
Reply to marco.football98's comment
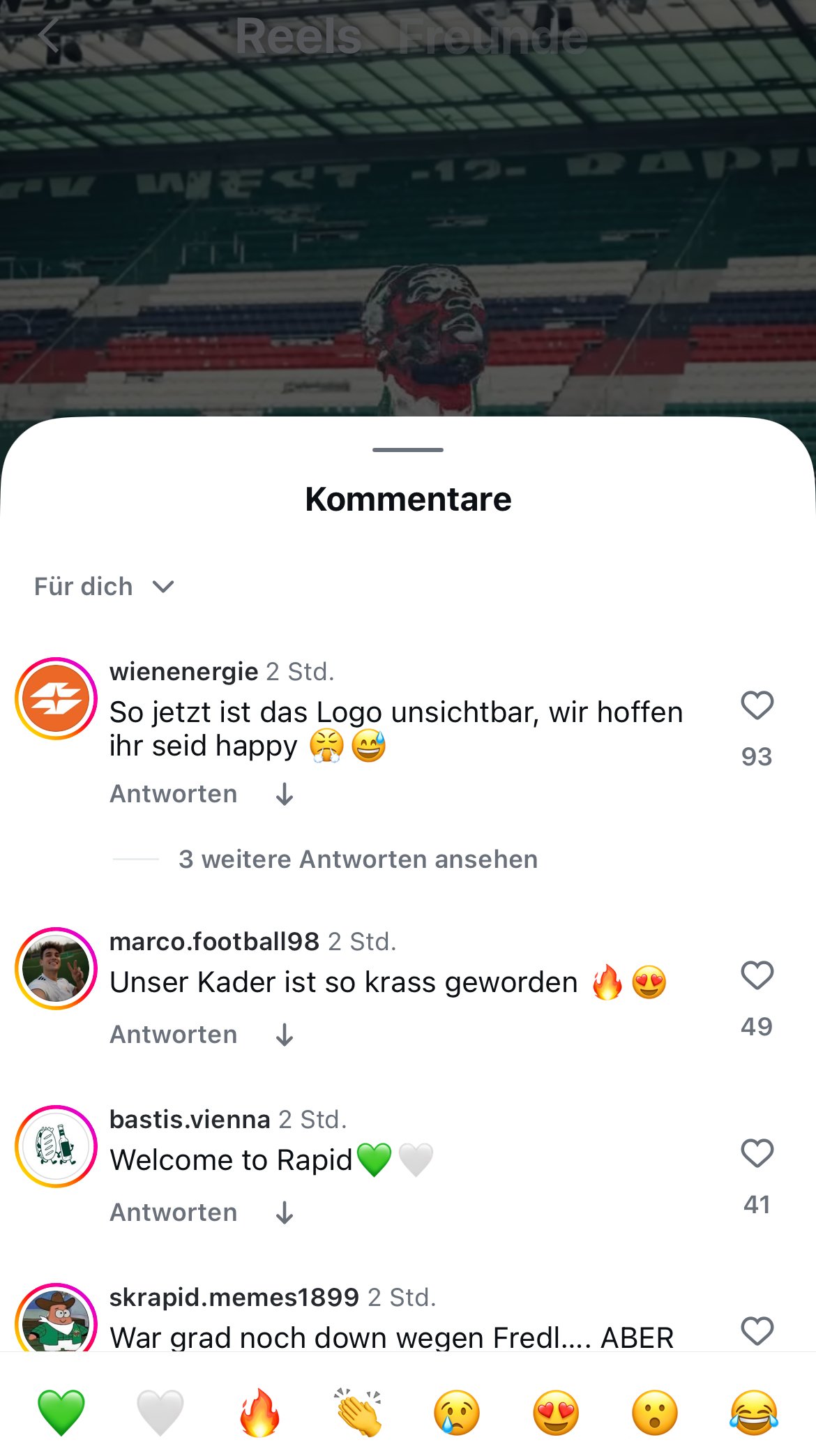(x=174, y=1035)
